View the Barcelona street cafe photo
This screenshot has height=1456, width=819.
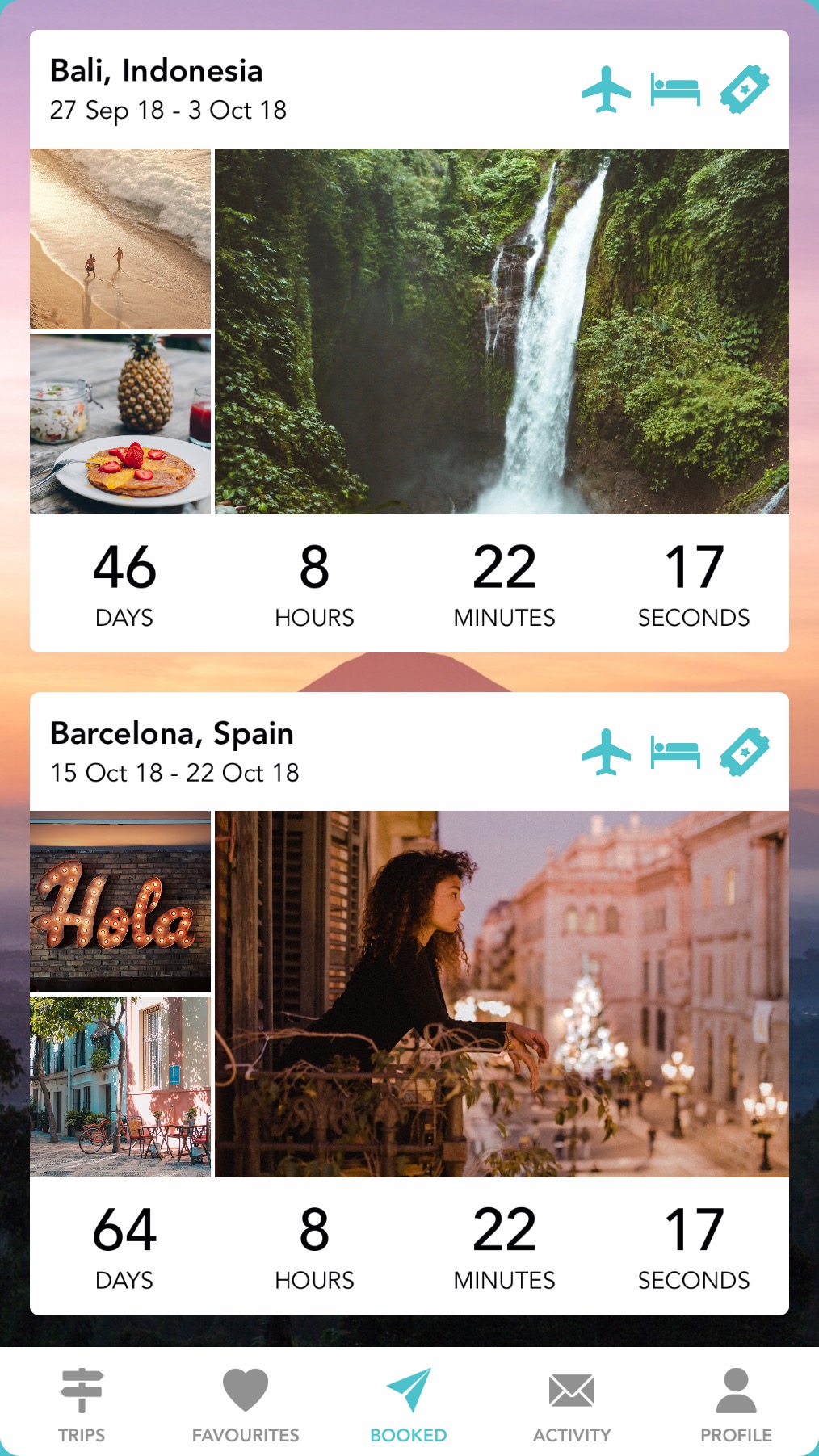click(x=120, y=1086)
